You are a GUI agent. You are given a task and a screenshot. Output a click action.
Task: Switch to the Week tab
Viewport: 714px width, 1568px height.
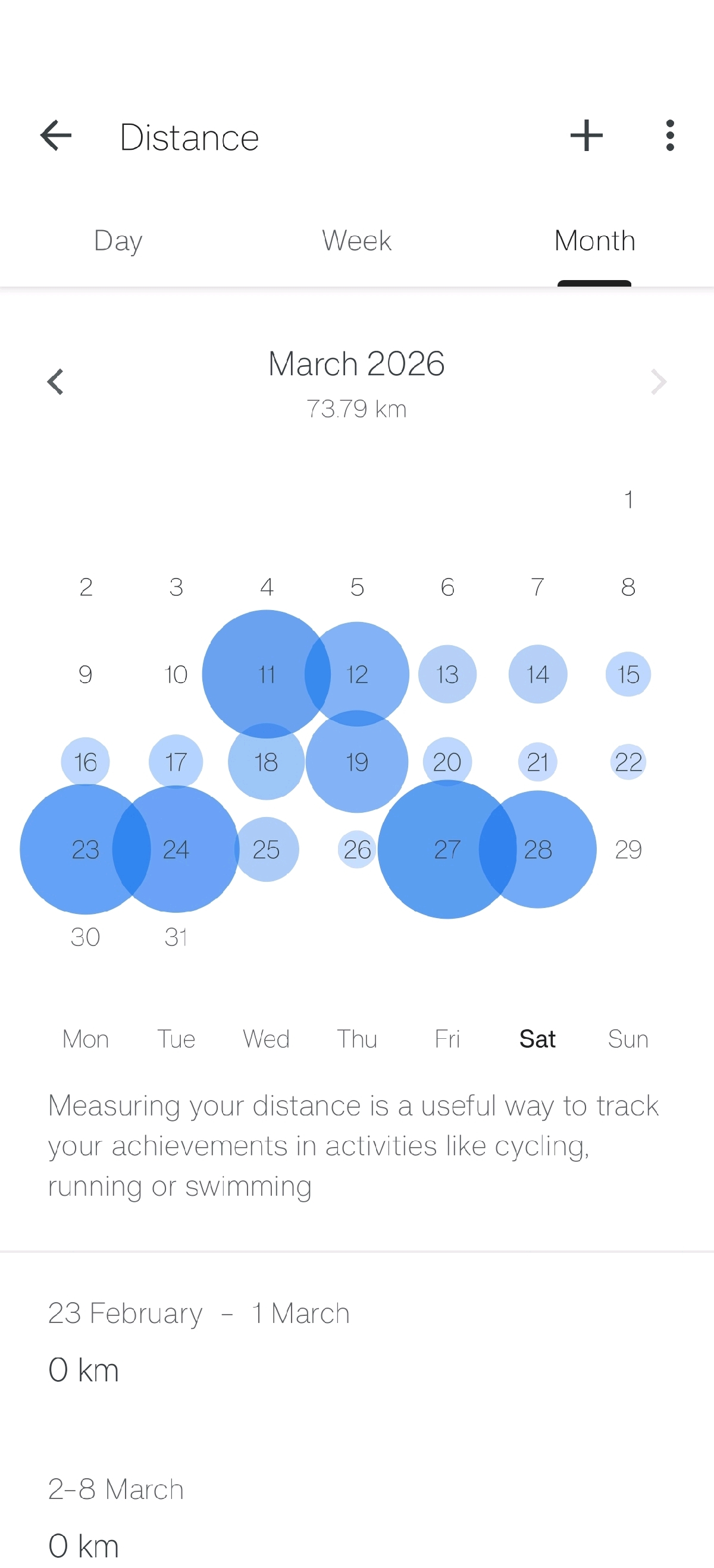[356, 241]
